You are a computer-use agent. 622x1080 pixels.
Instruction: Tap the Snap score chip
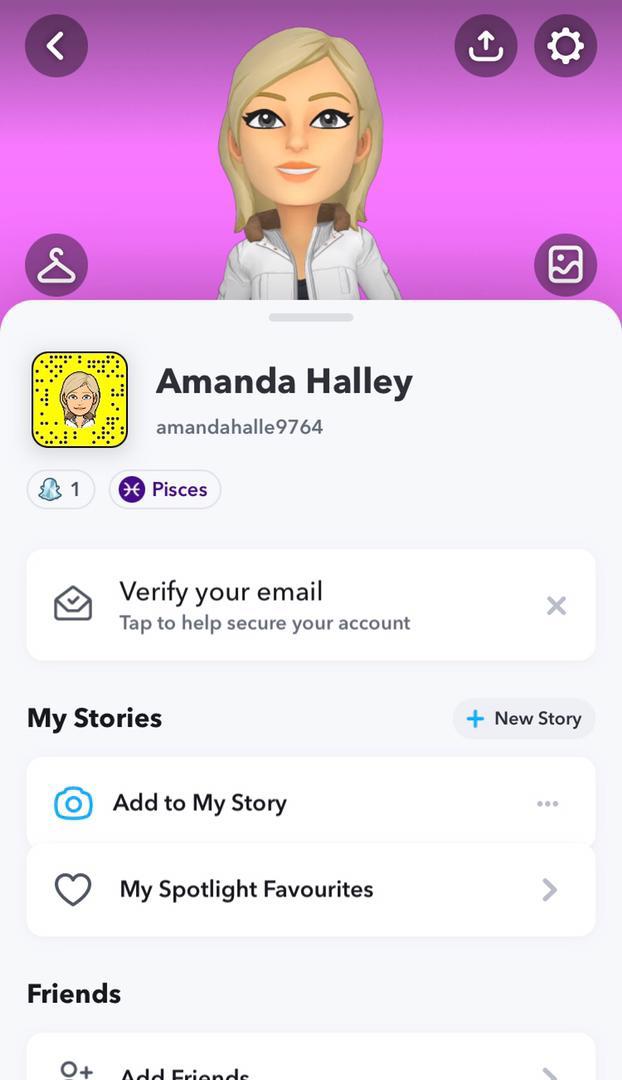[x=61, y=490]
